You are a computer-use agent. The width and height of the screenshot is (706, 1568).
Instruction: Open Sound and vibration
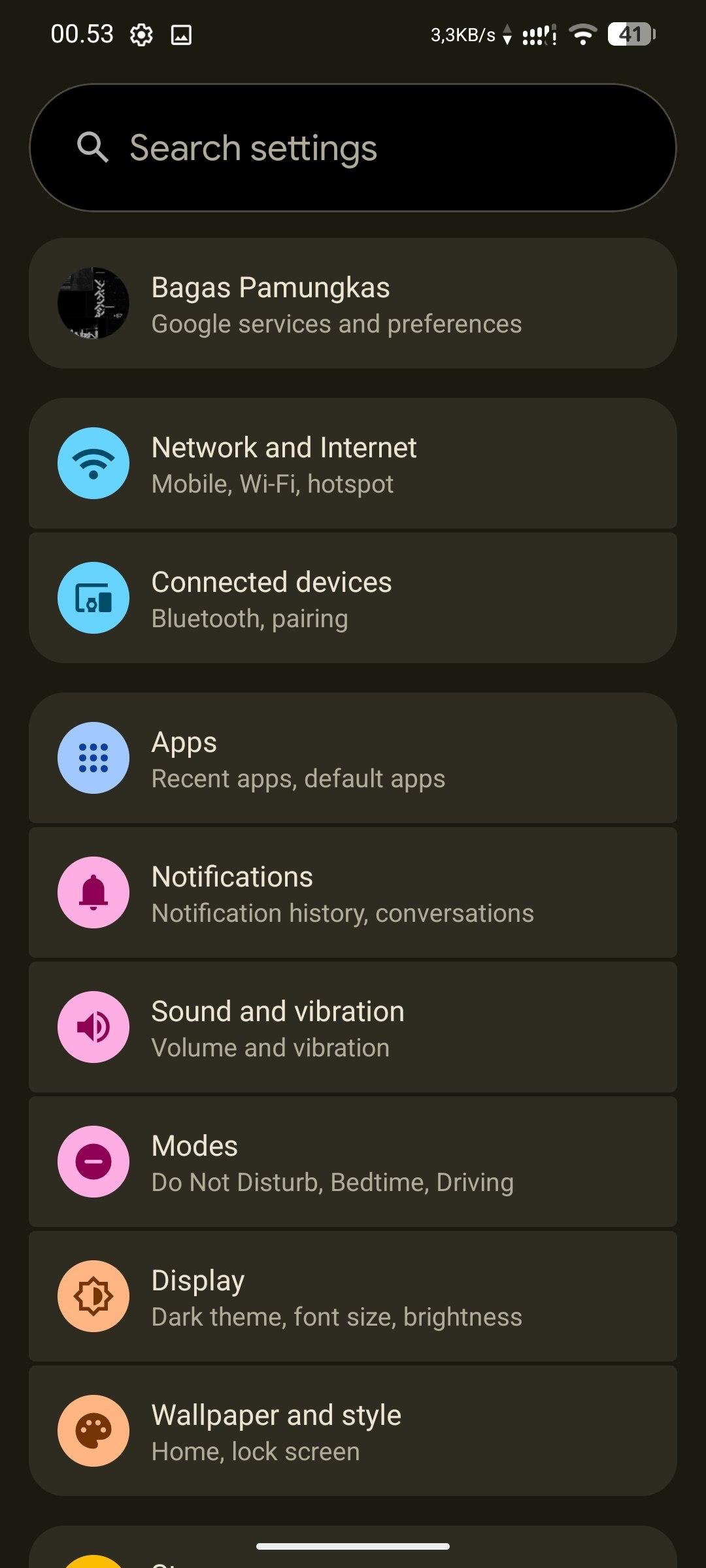point(353,1028)
